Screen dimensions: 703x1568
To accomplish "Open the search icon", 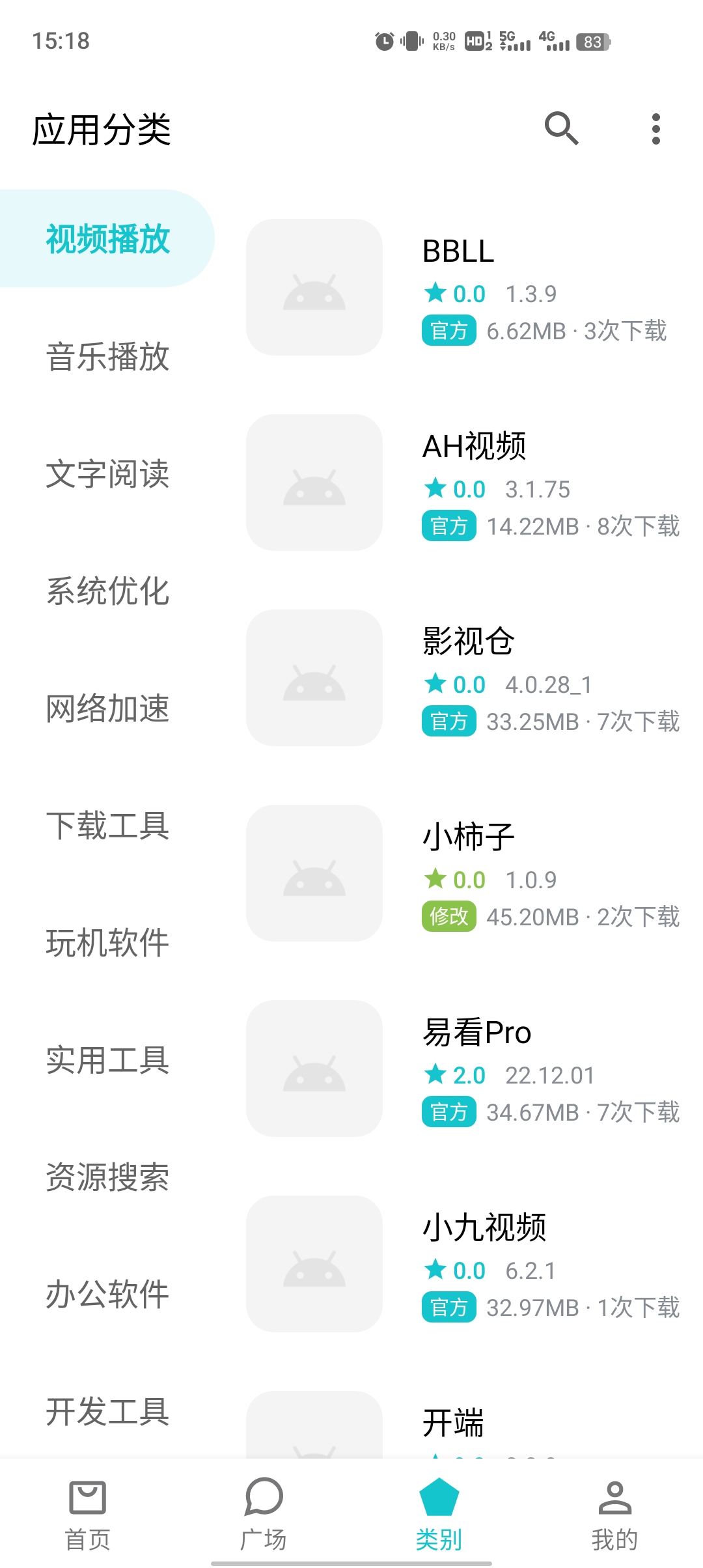I will (562, 128).
